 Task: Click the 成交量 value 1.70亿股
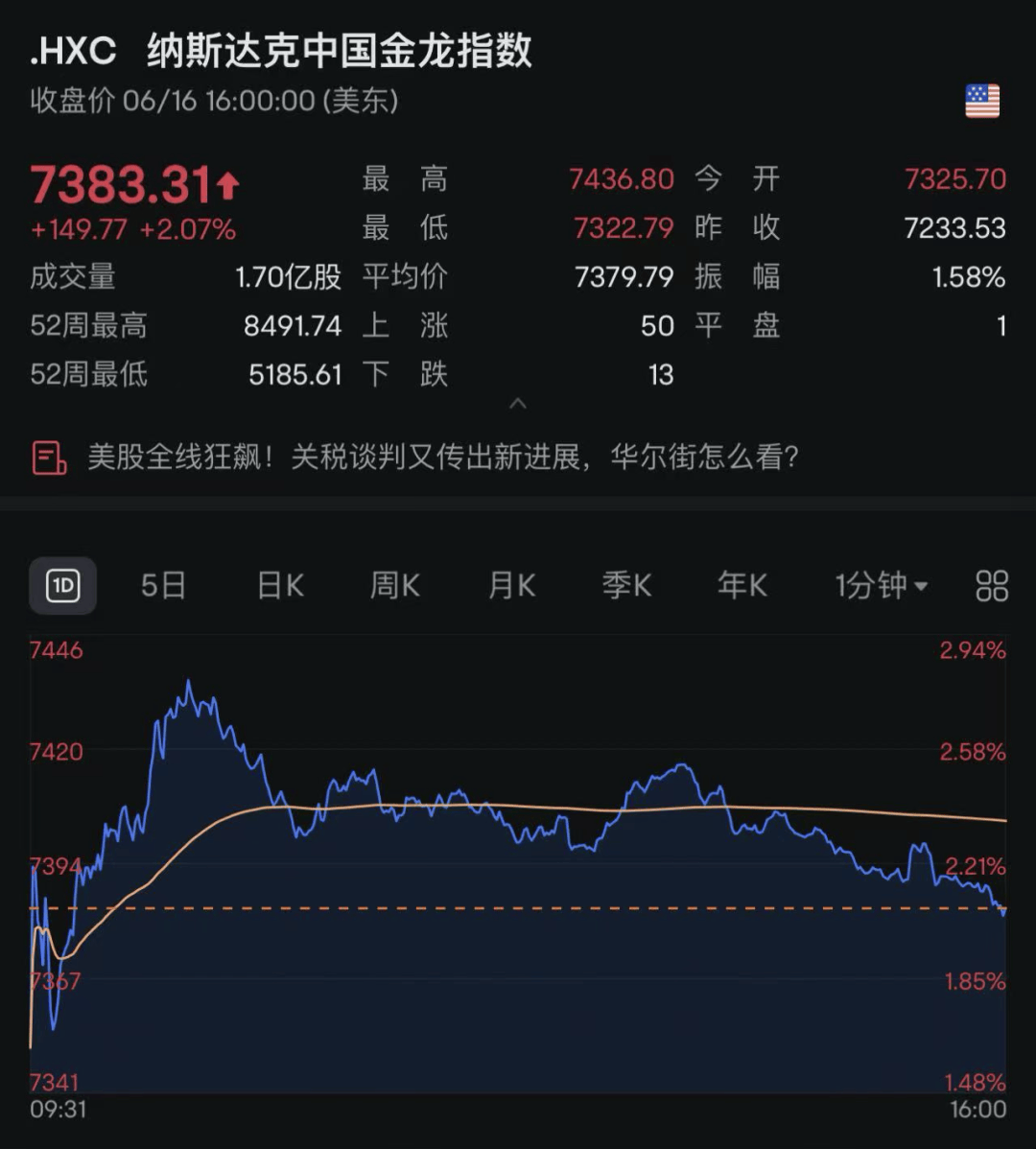(x=290, y=277)
